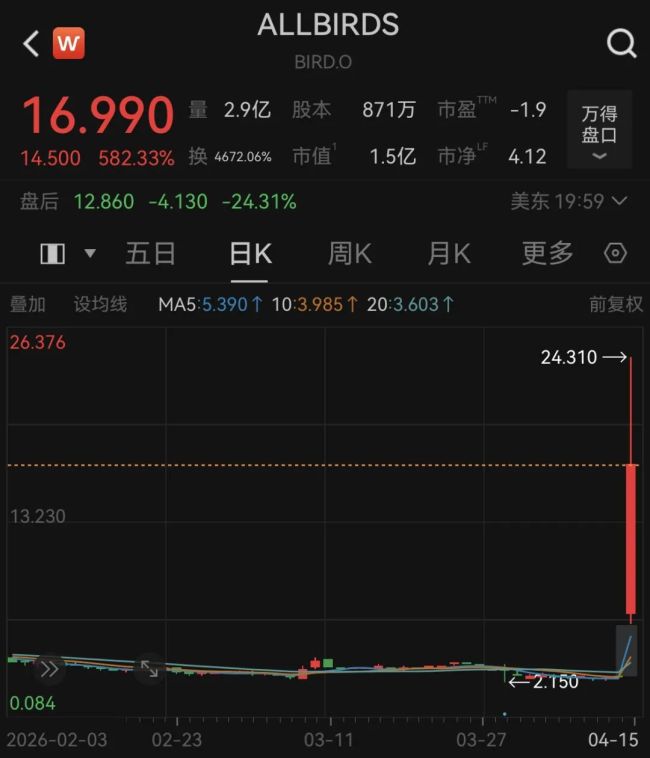Change the 前复权 price adjustment mode
This screenshot has width=650, height=758.
615,304
